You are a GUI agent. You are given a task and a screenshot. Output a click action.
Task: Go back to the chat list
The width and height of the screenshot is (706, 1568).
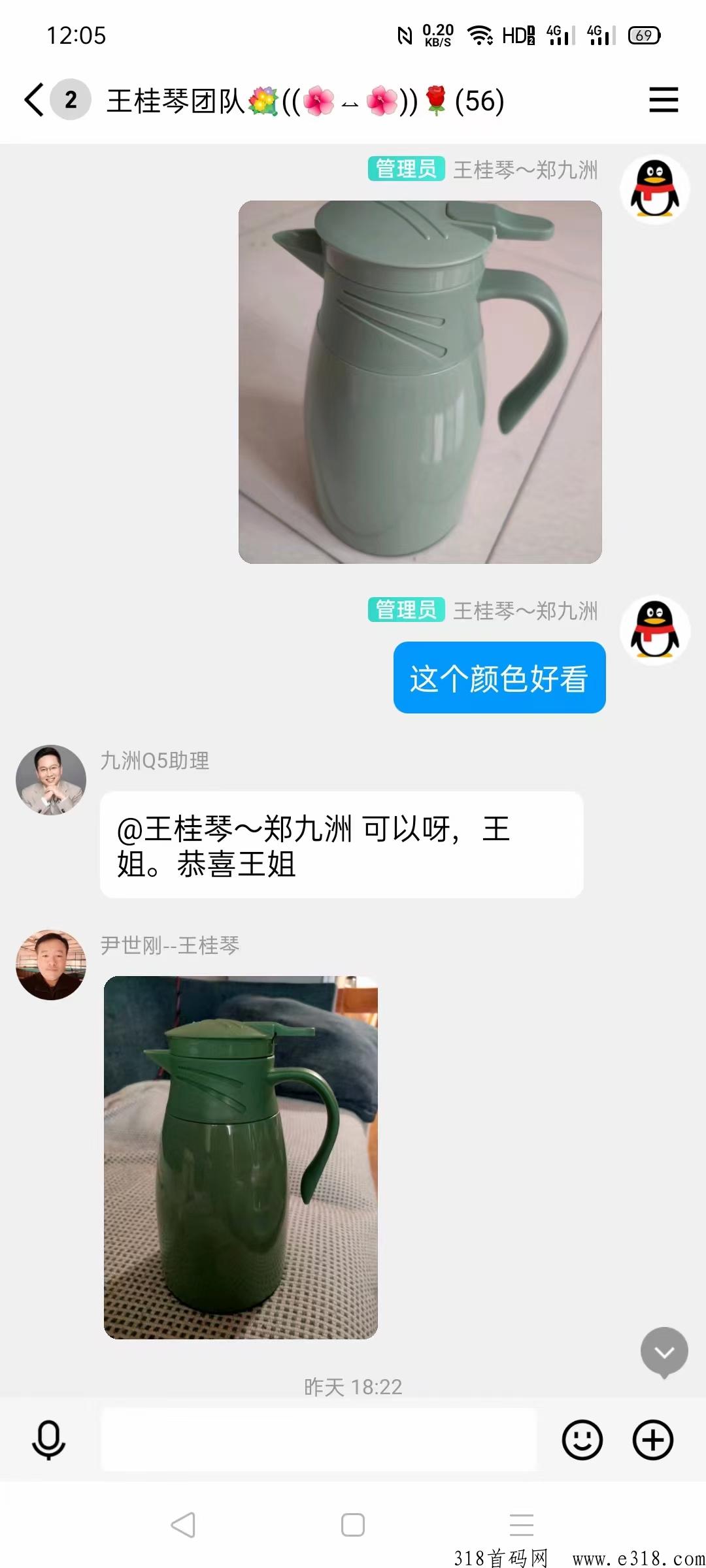click(34, 100)
